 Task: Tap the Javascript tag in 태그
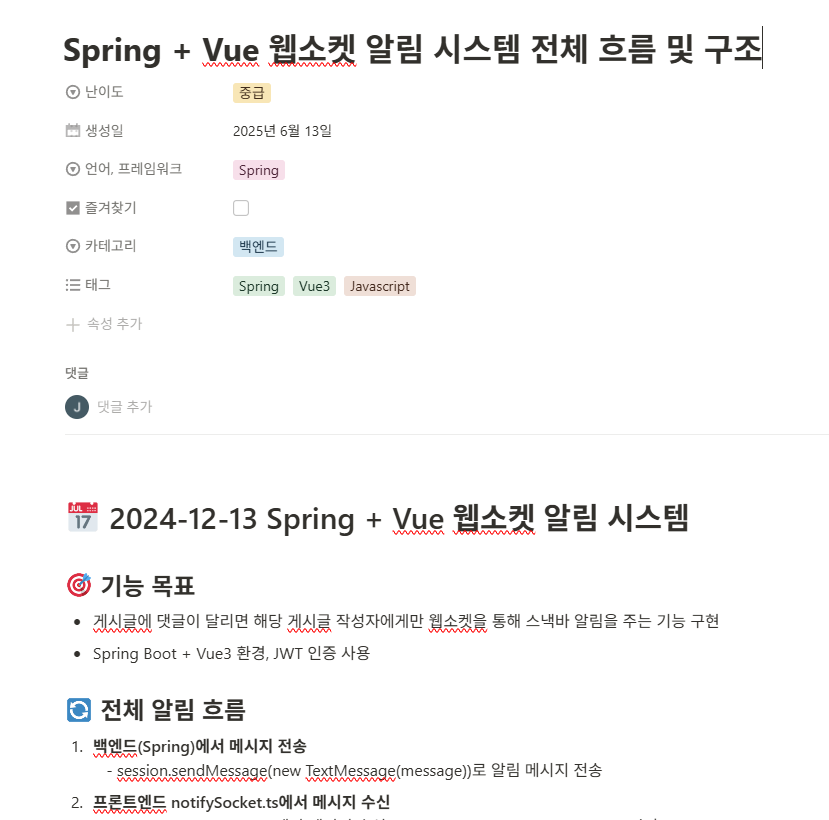click(x=379, y=286)
